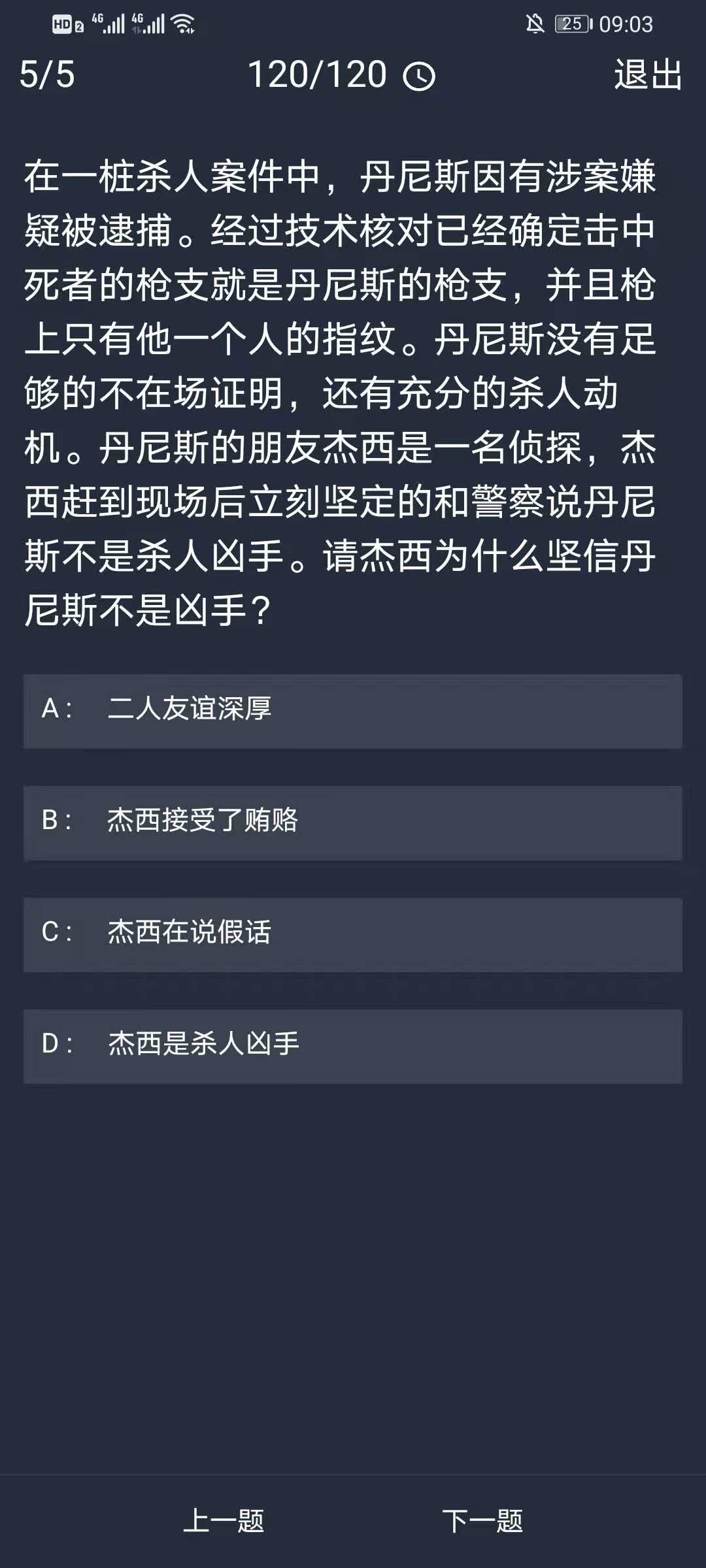Tap 退出 to exit the quiz

click(647, 74)
